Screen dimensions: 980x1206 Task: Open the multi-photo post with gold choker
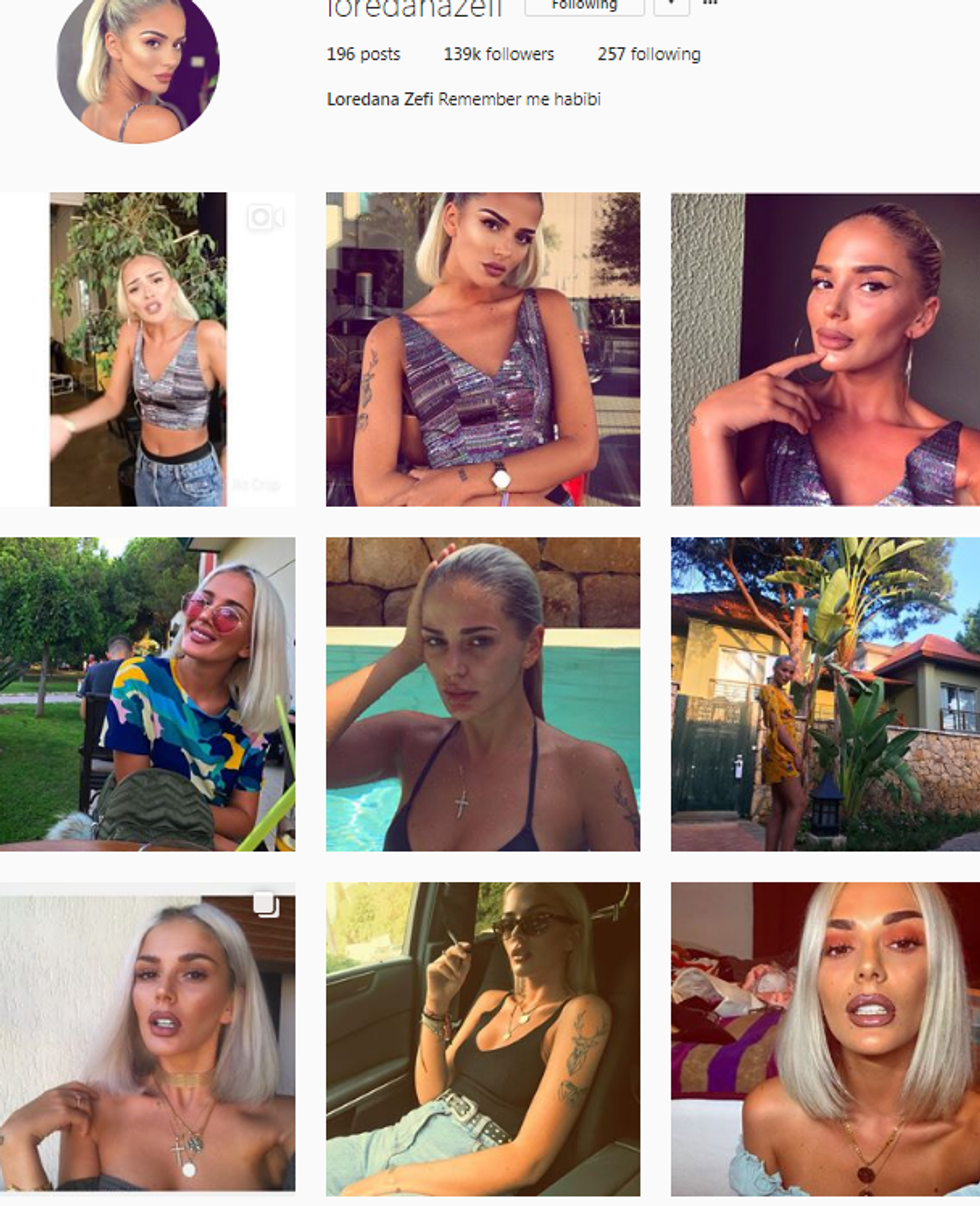(x=147, y=1038)
